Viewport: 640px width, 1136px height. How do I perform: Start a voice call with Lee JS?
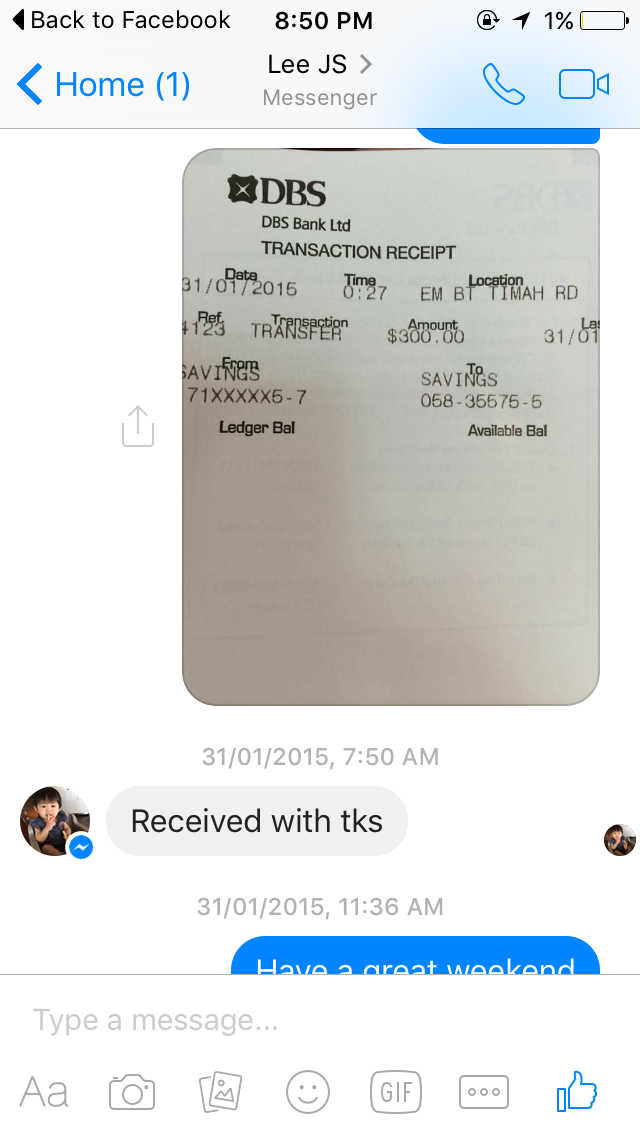504,85
